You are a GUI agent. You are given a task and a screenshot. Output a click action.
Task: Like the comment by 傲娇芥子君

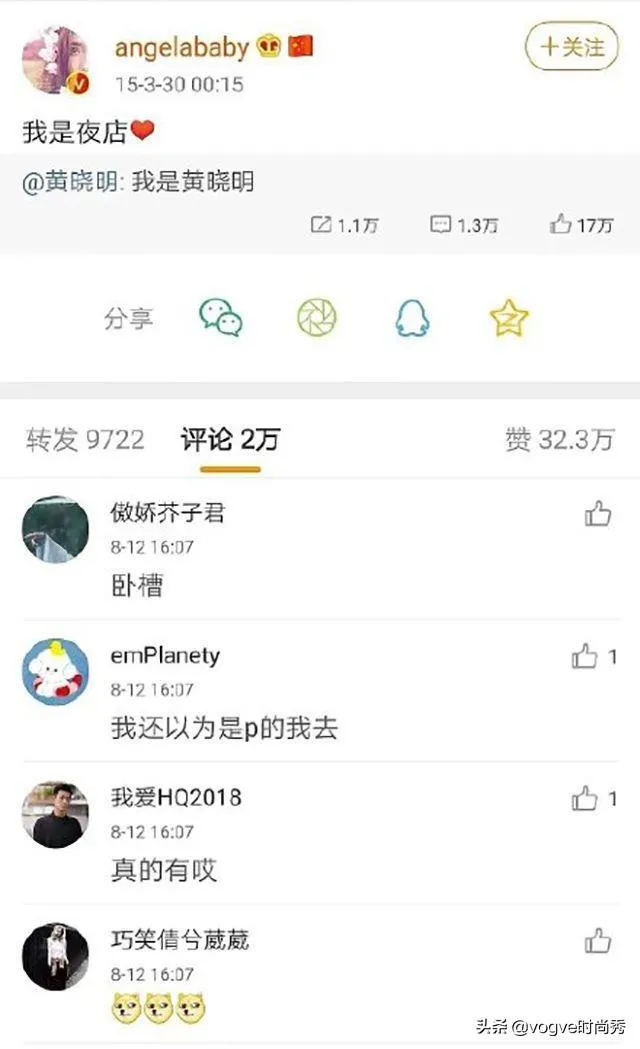(598, 514)
